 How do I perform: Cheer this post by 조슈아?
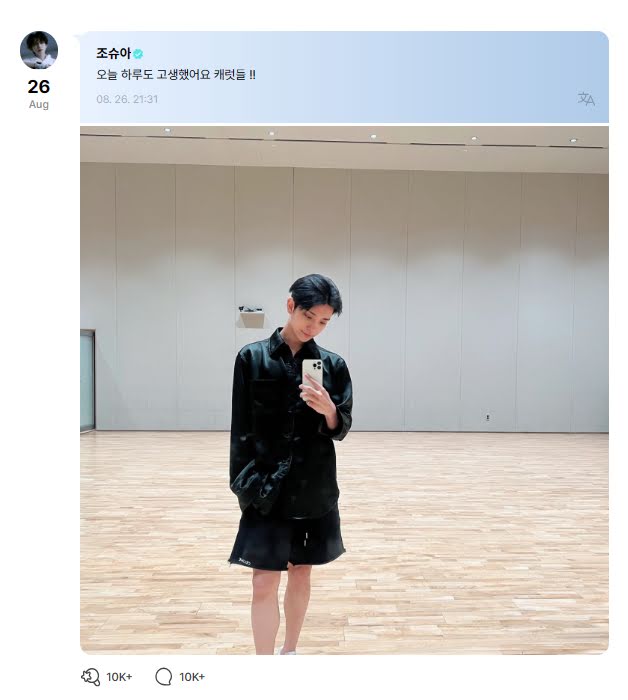point(91,677)
